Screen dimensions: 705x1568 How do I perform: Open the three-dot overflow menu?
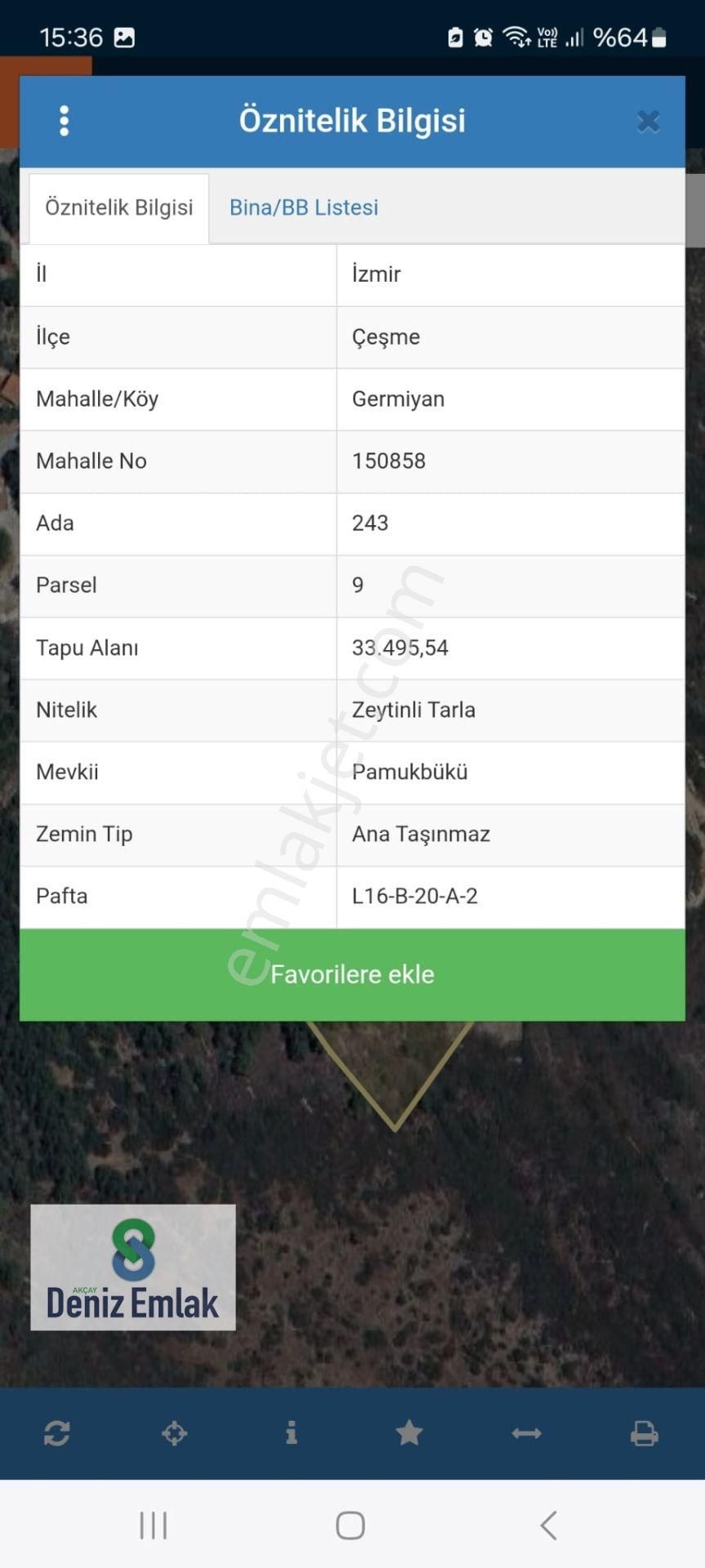65,121
